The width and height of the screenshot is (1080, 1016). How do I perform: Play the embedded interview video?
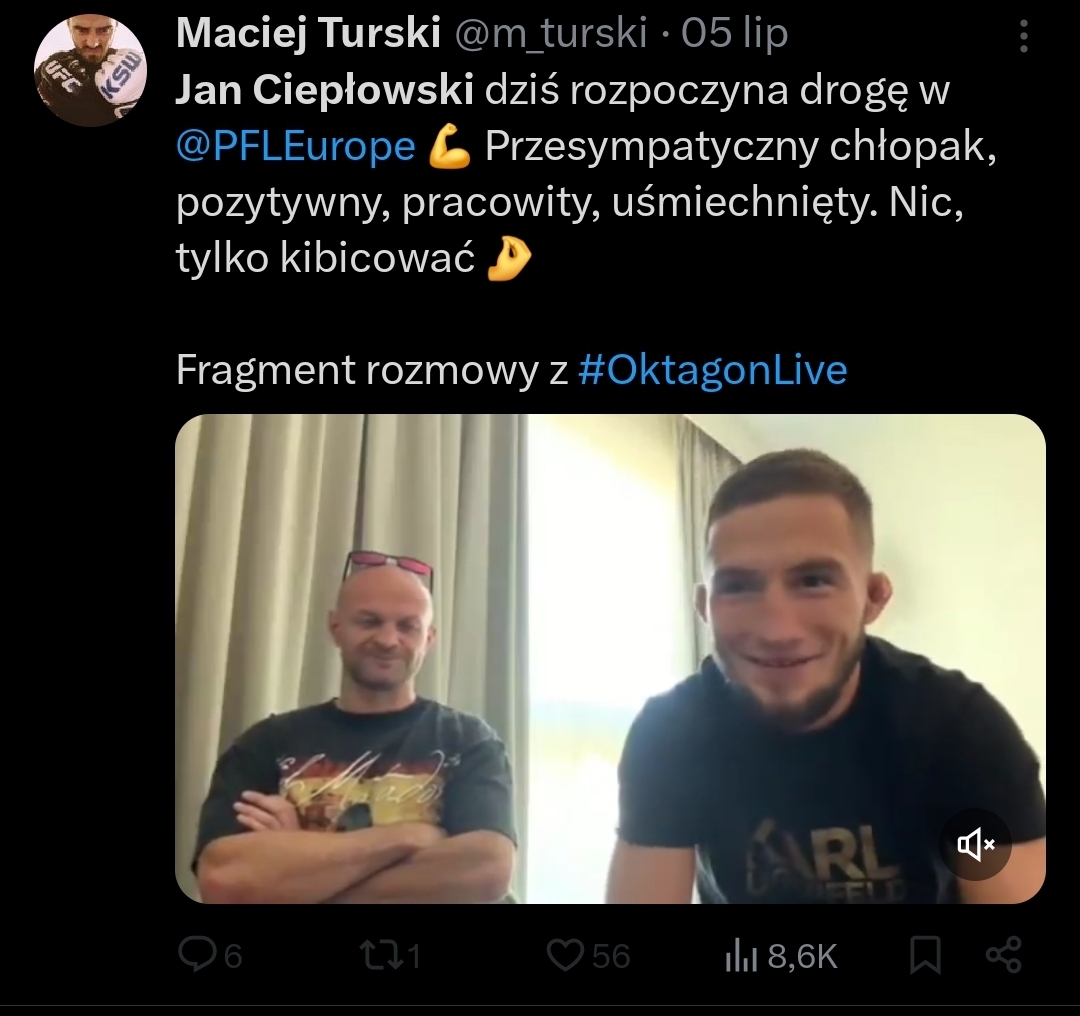click(610, 658)
